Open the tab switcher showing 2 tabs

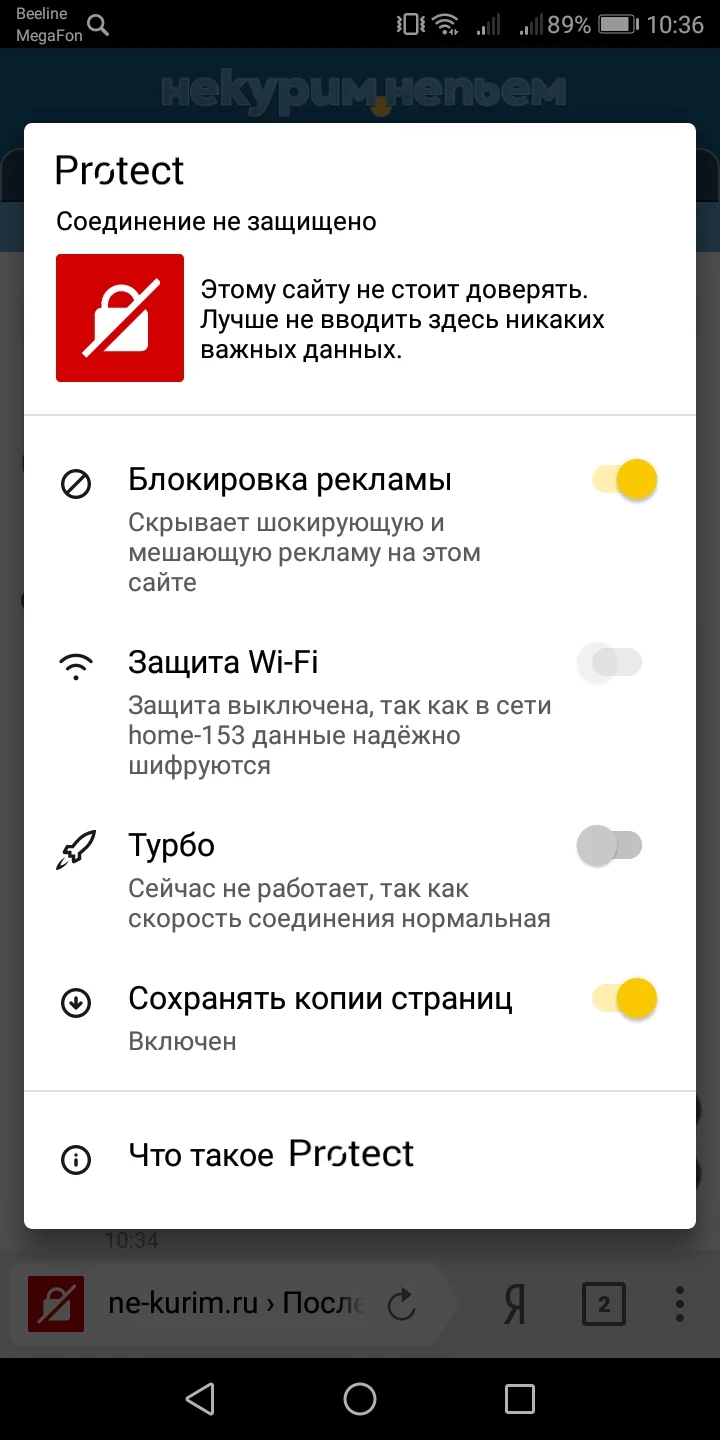604,1303
